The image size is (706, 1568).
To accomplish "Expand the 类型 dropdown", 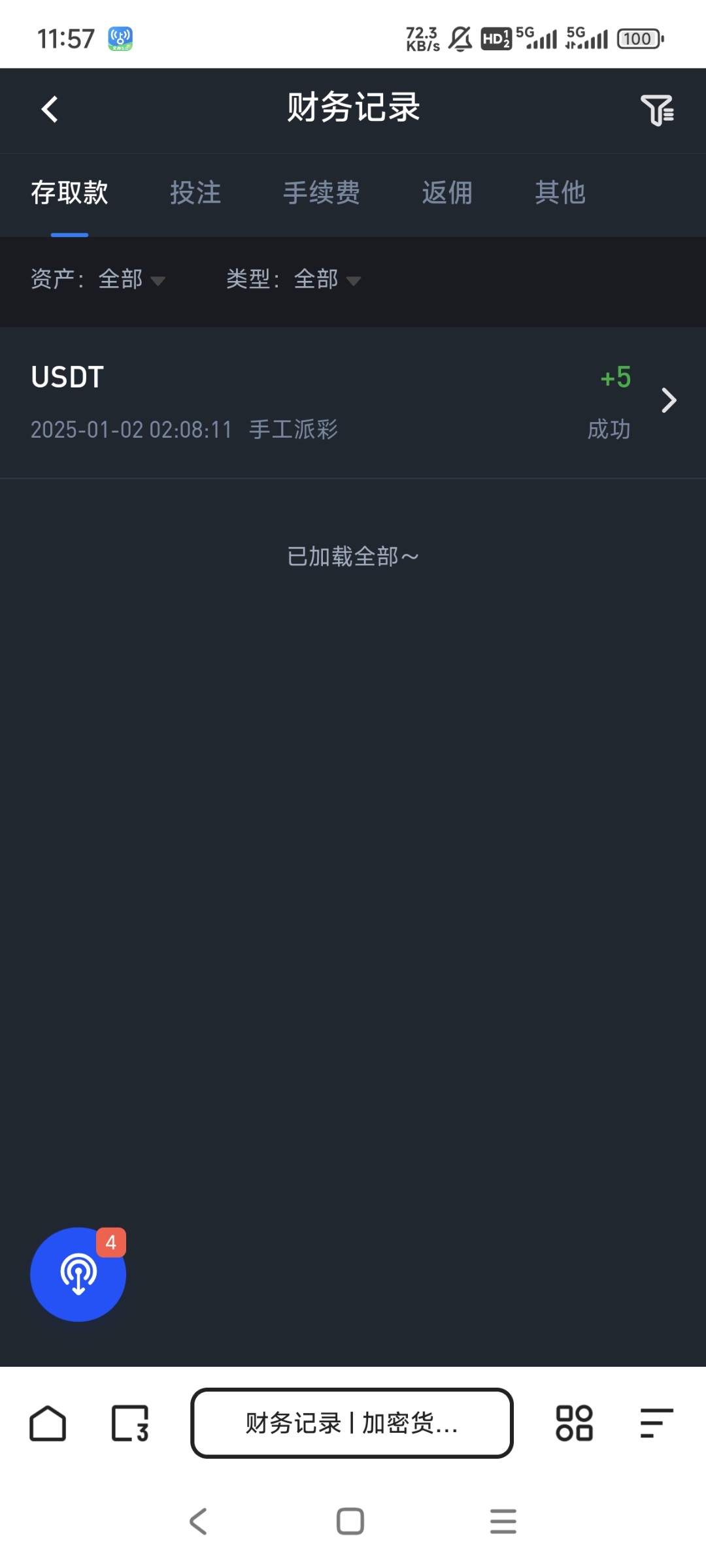I will click(x=294, y=280).
